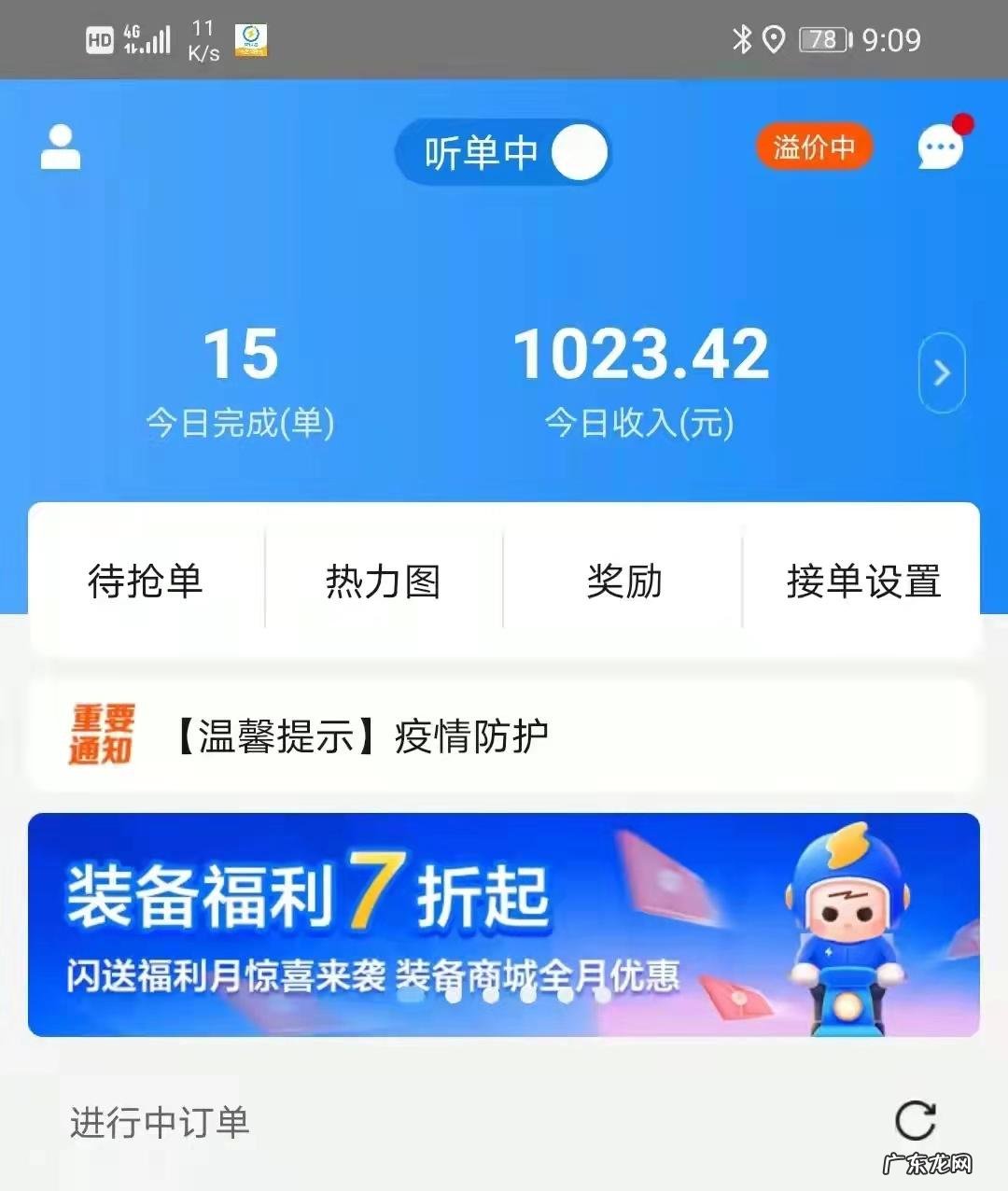Screen dimensions: 1008x1191
Task: Tap the Bluetooth status icon
Action: click(742, 37)
